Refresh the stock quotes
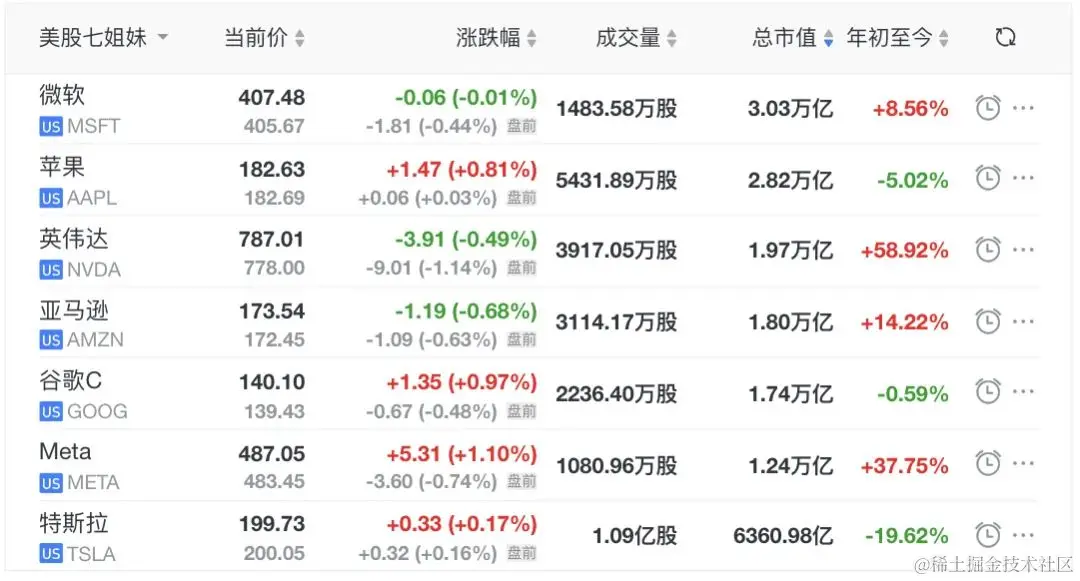 pos(1005,38)
